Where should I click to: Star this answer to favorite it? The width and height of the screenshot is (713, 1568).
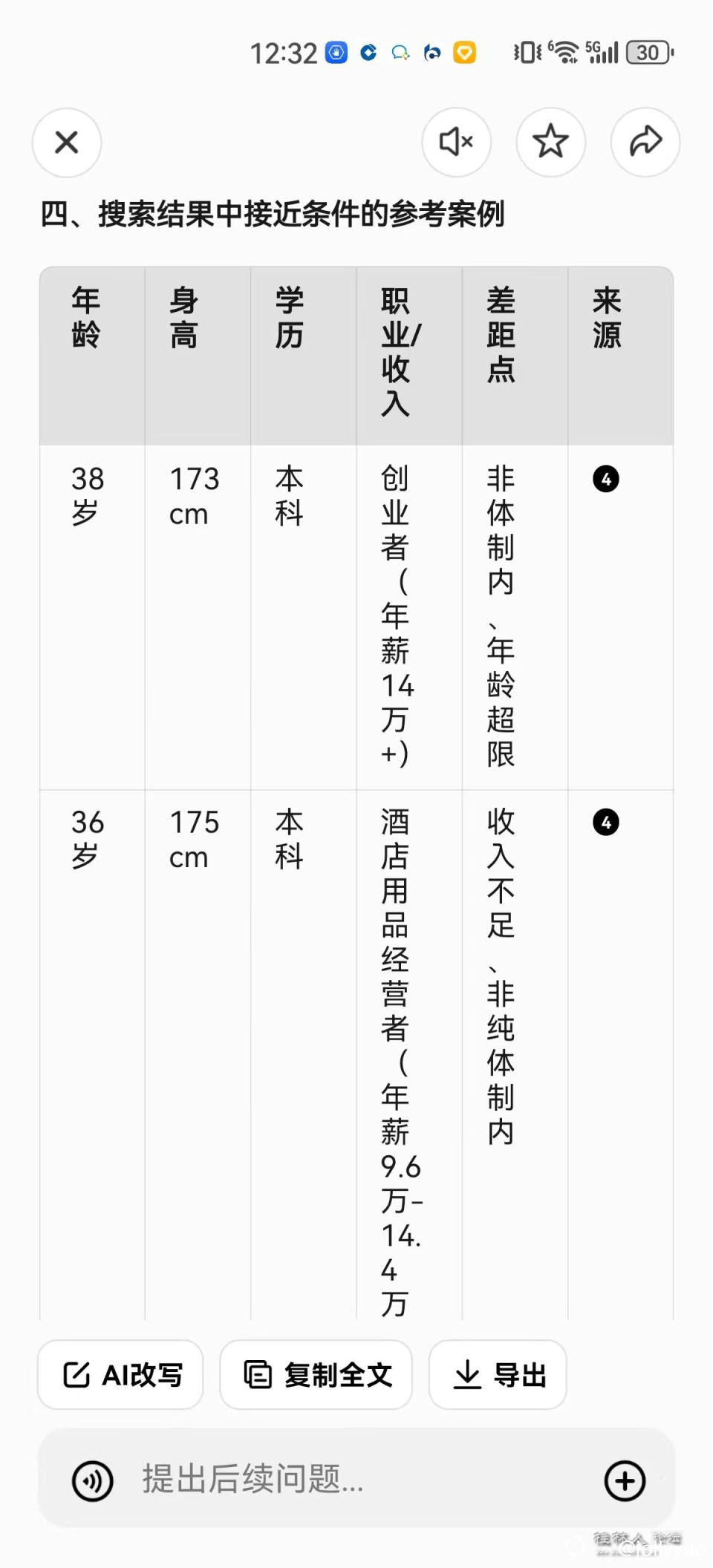(x=550, y=142)
